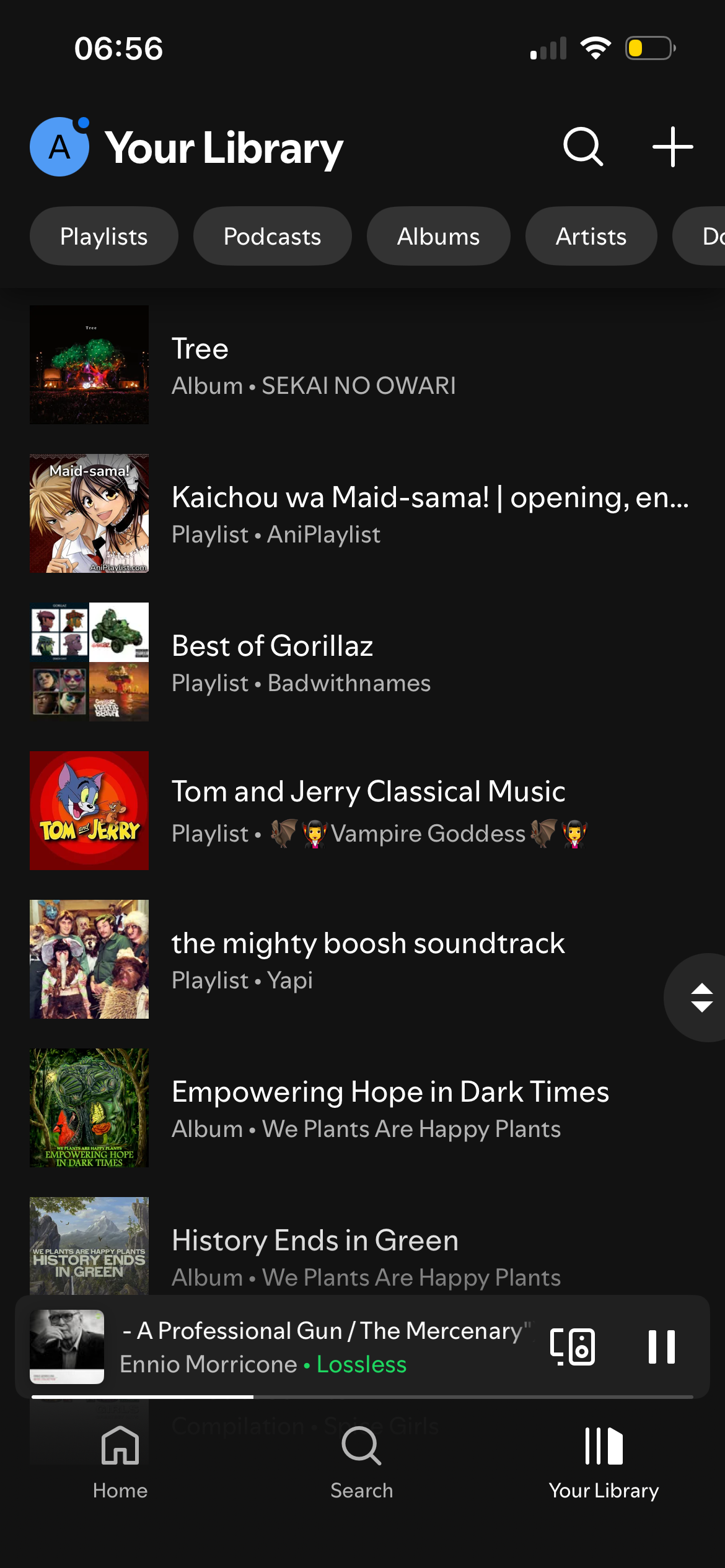Open Tom and Jerry Classical Music playlist
Image resolution: width=725 pixels, height=1568 pixels.
372,810
